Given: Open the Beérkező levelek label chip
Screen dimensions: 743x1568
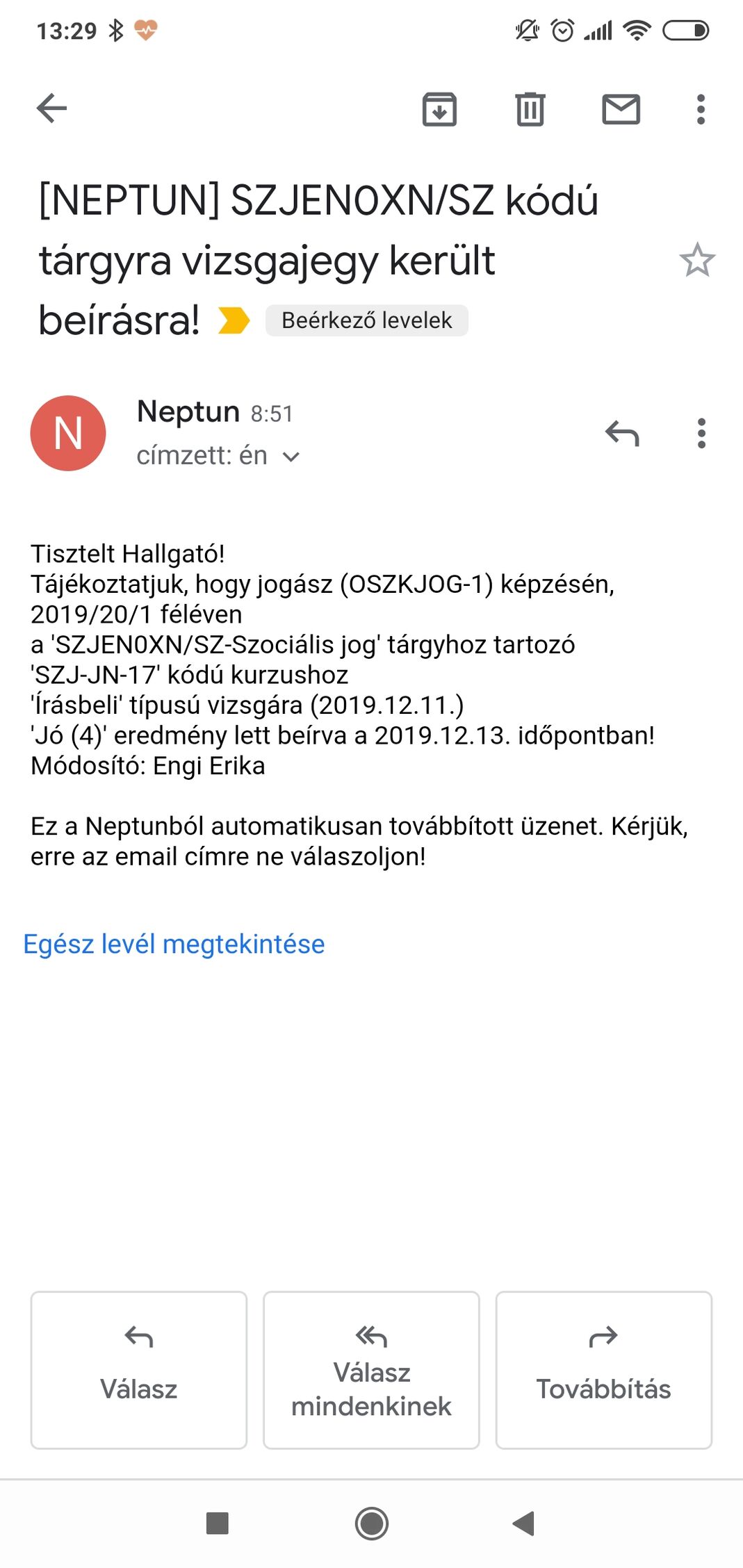Looking at the screenshot, I should point(366,320).
